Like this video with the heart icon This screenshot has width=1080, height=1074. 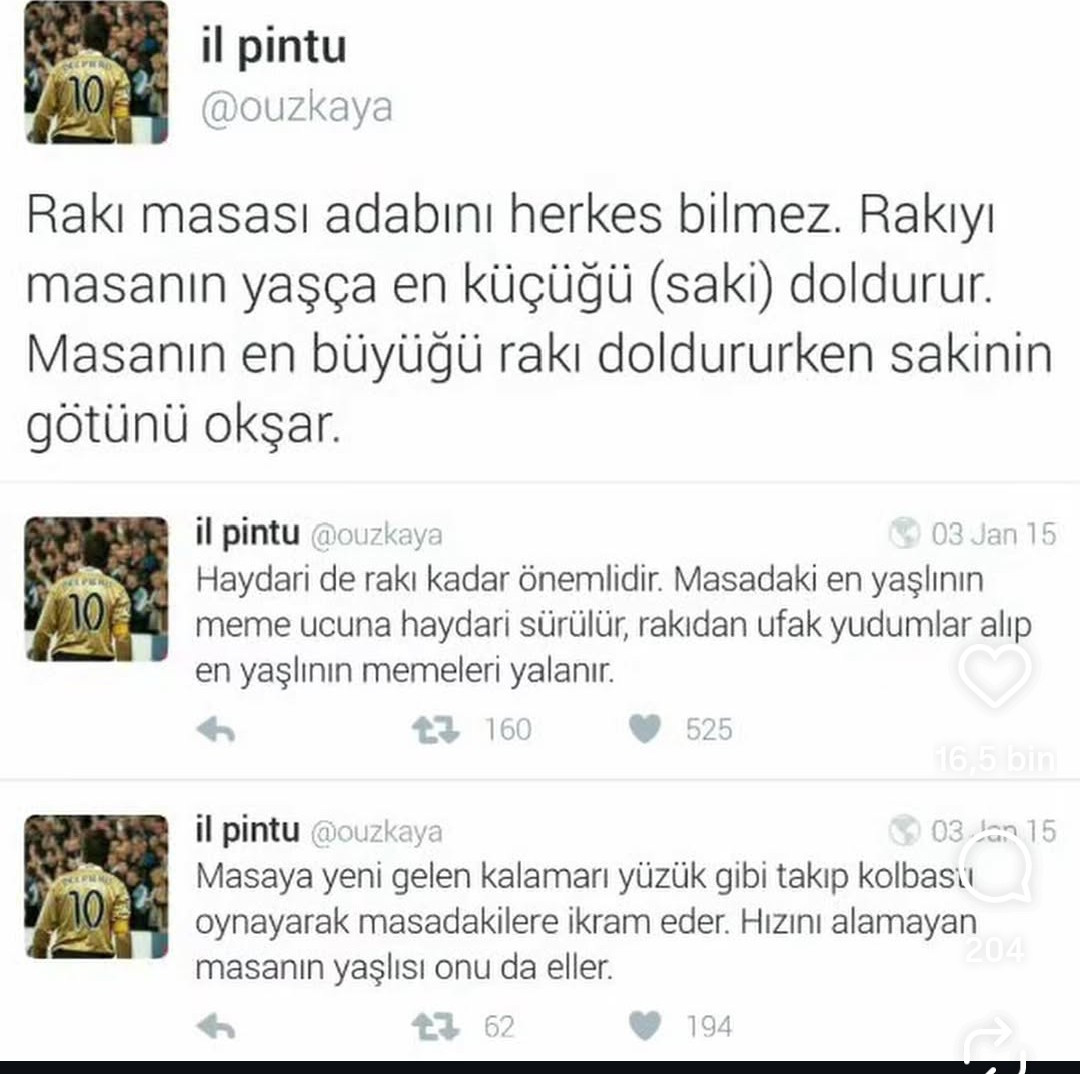994,676
